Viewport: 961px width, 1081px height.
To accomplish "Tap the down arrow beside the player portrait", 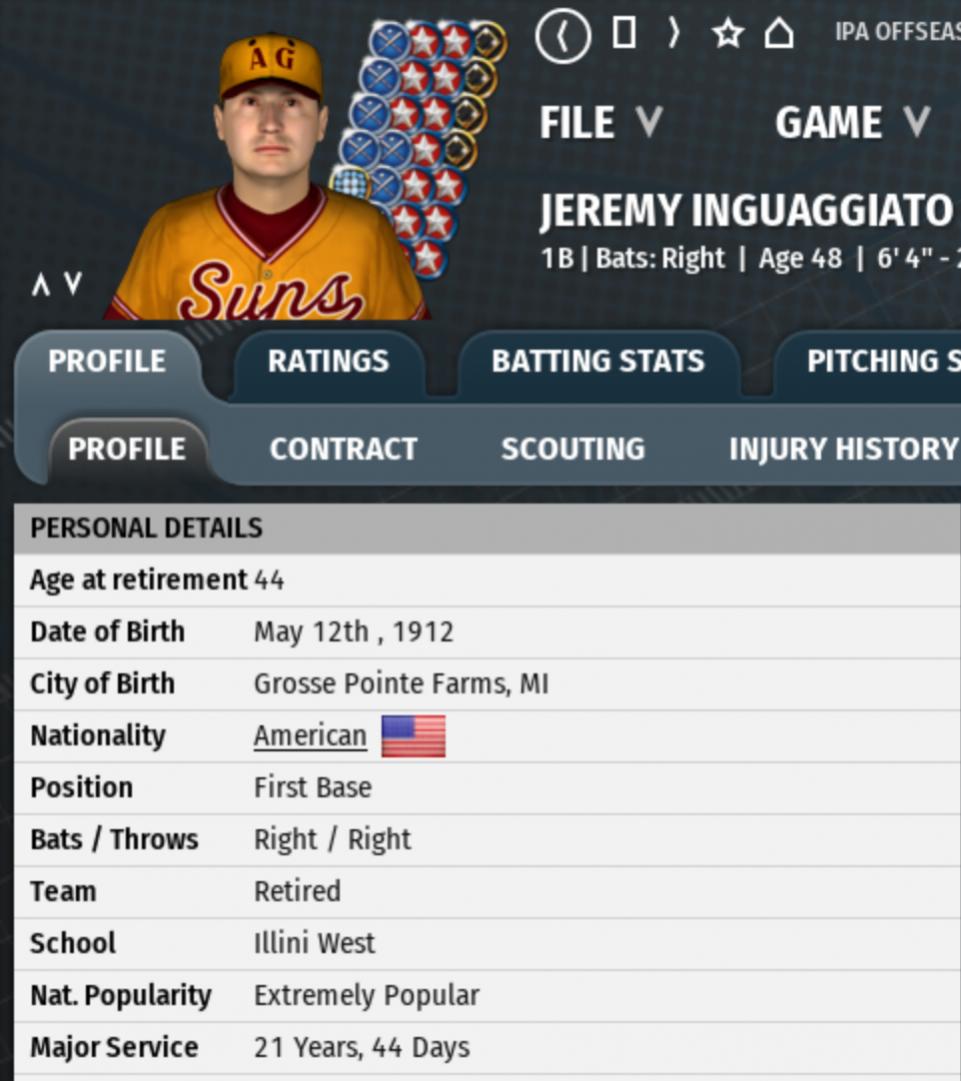I will 73,285.
